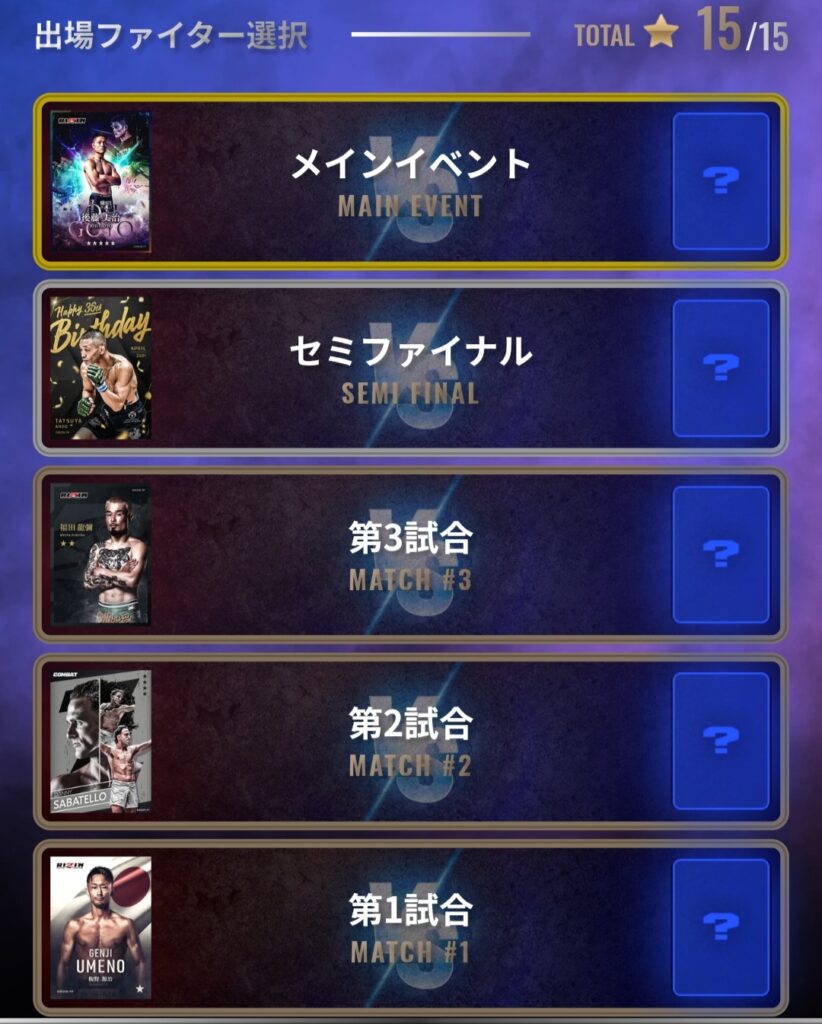Screen dimensions: 822x1024
Task: Open the Genji Umeno card in Match #1
Action: pos(101,927)
